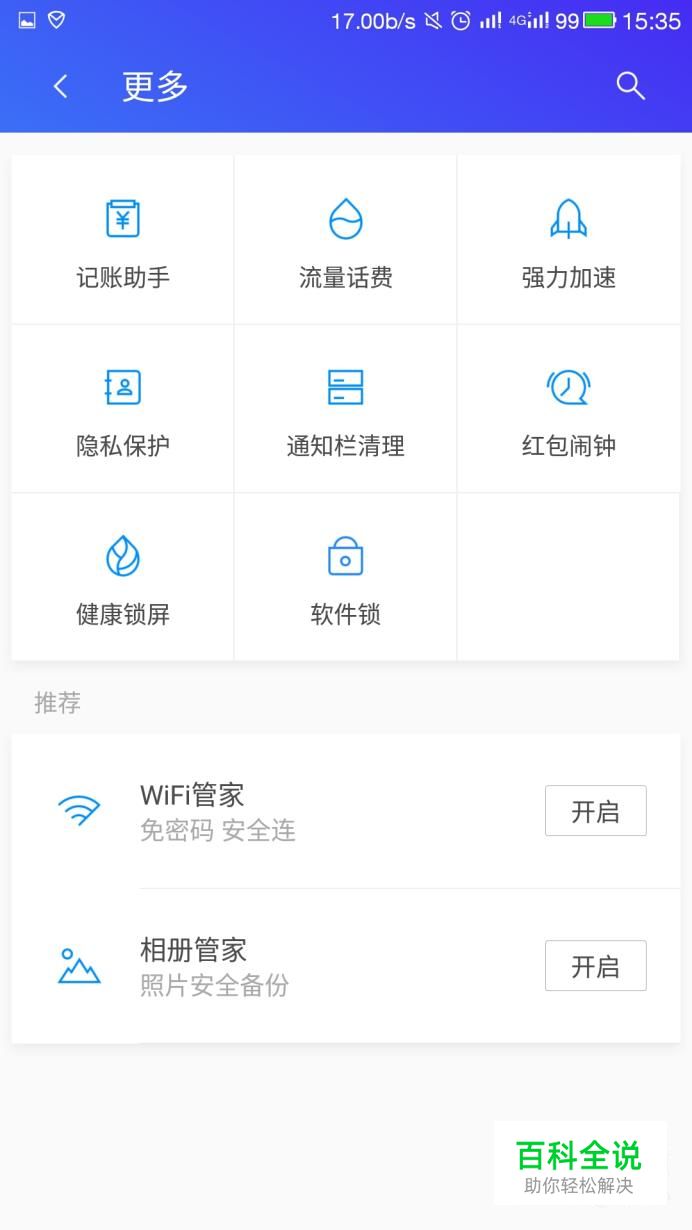
Task: Open 软件锁 app lock
Action: tap(345, 576)
